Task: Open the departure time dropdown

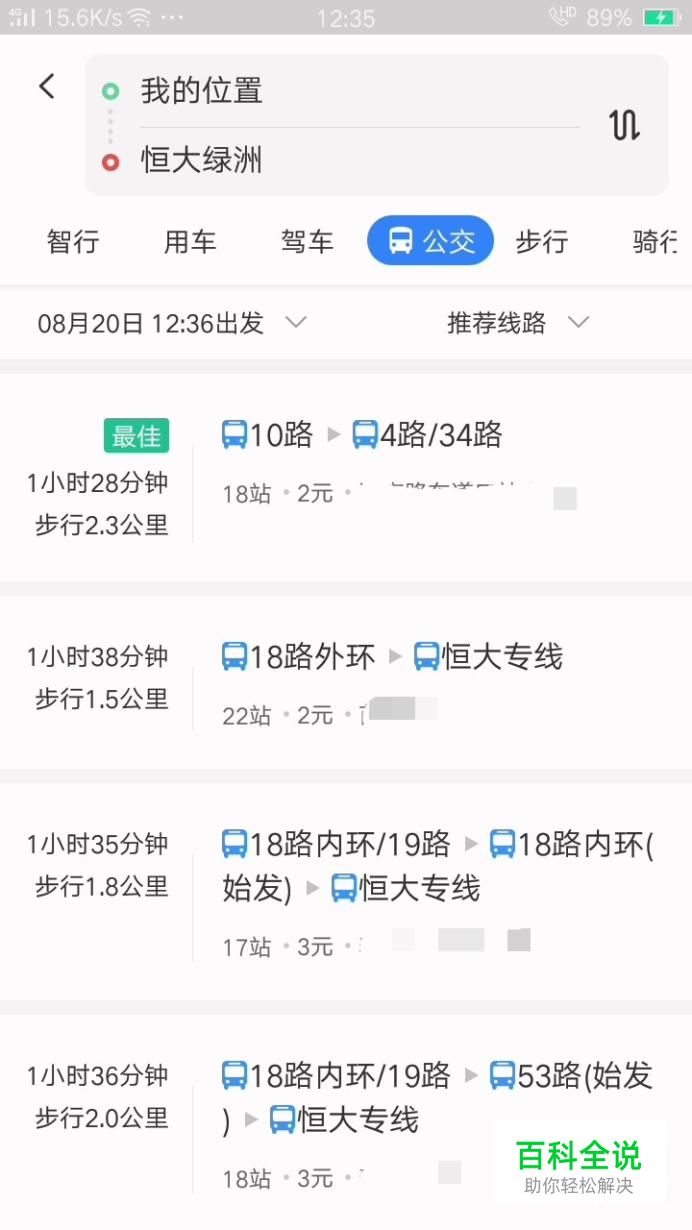Action: pyautogui.click(x=172, y=323)
